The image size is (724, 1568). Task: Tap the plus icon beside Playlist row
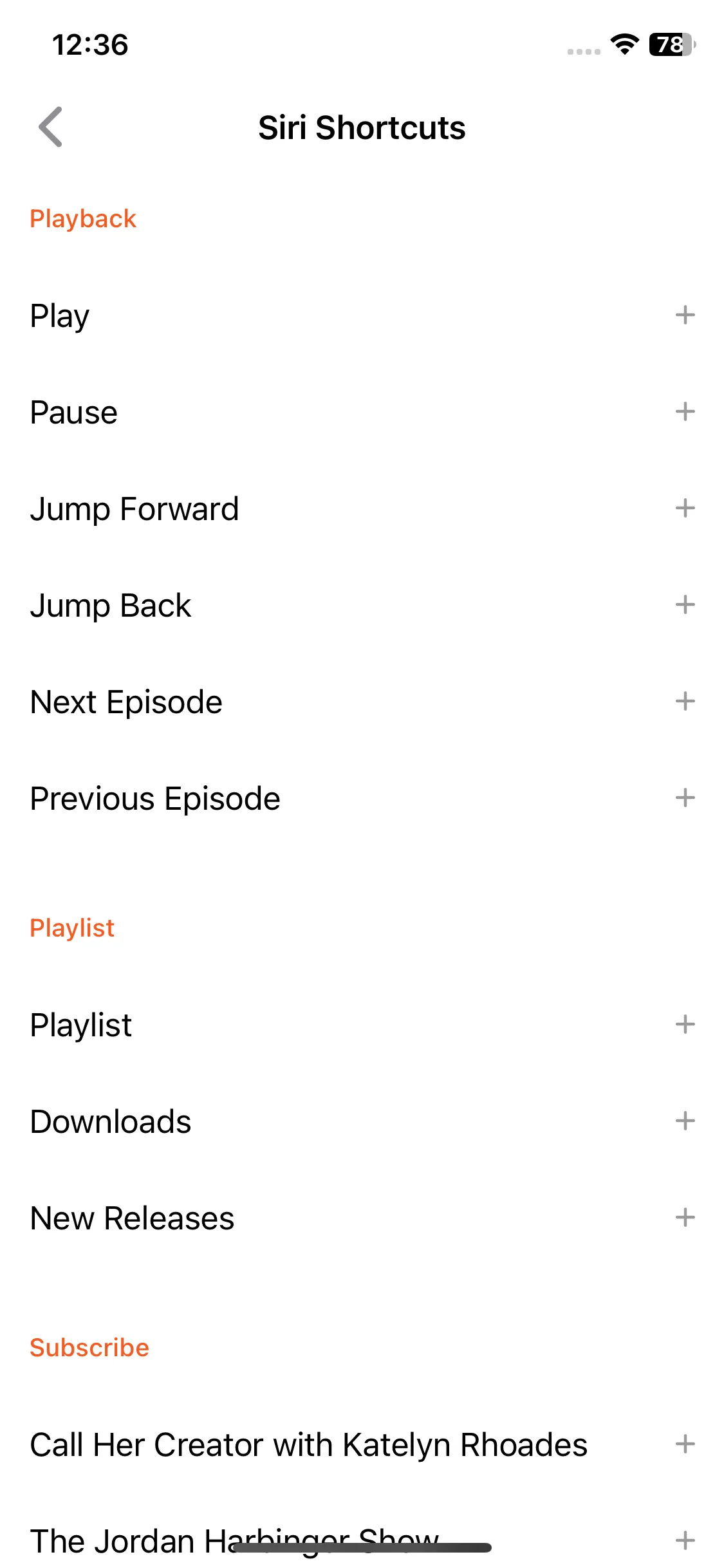tap(685, 1025)
